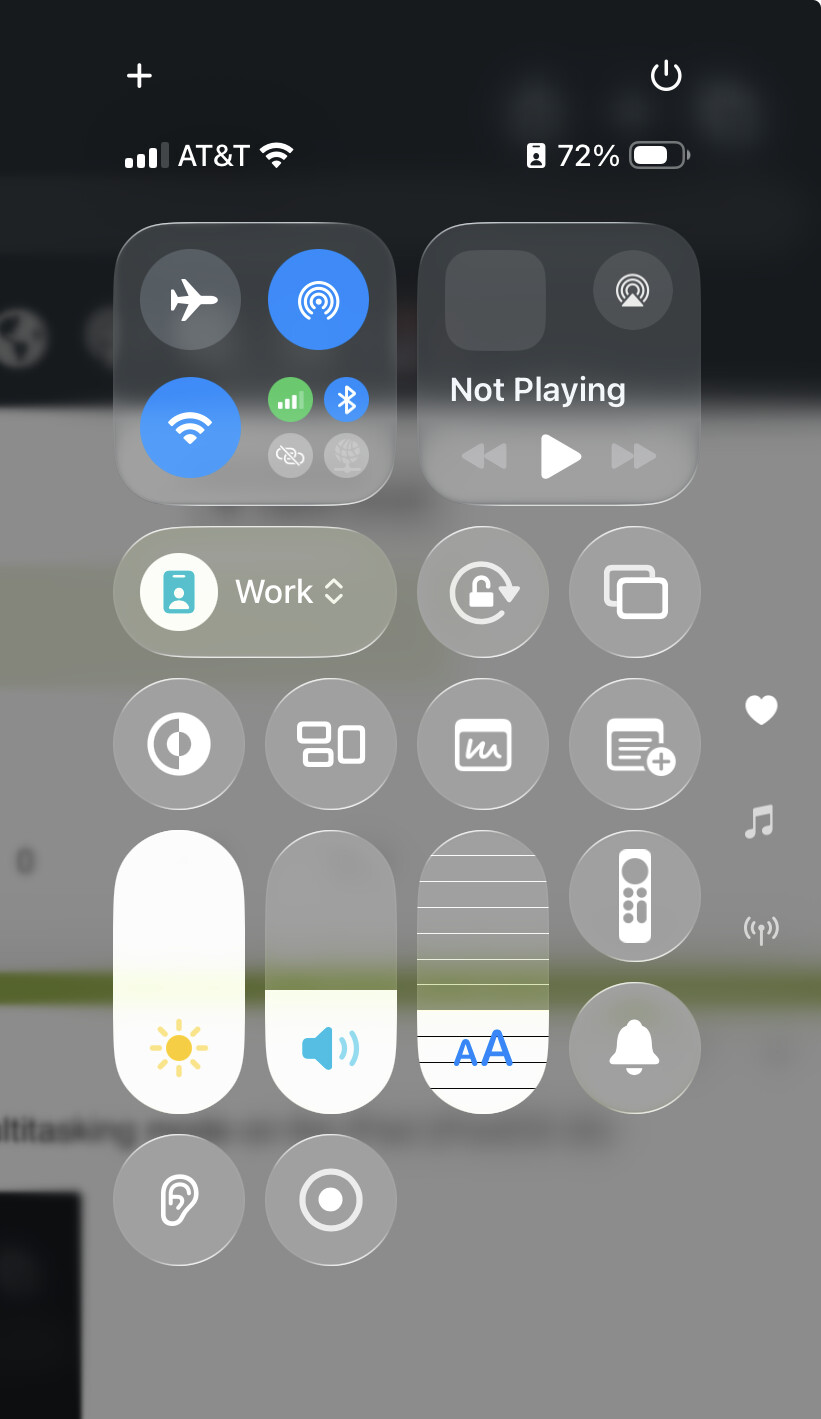The width and height of the screenshot is (821, 1419).
Task: Start playback with the play button
Action: pos(559,457)
